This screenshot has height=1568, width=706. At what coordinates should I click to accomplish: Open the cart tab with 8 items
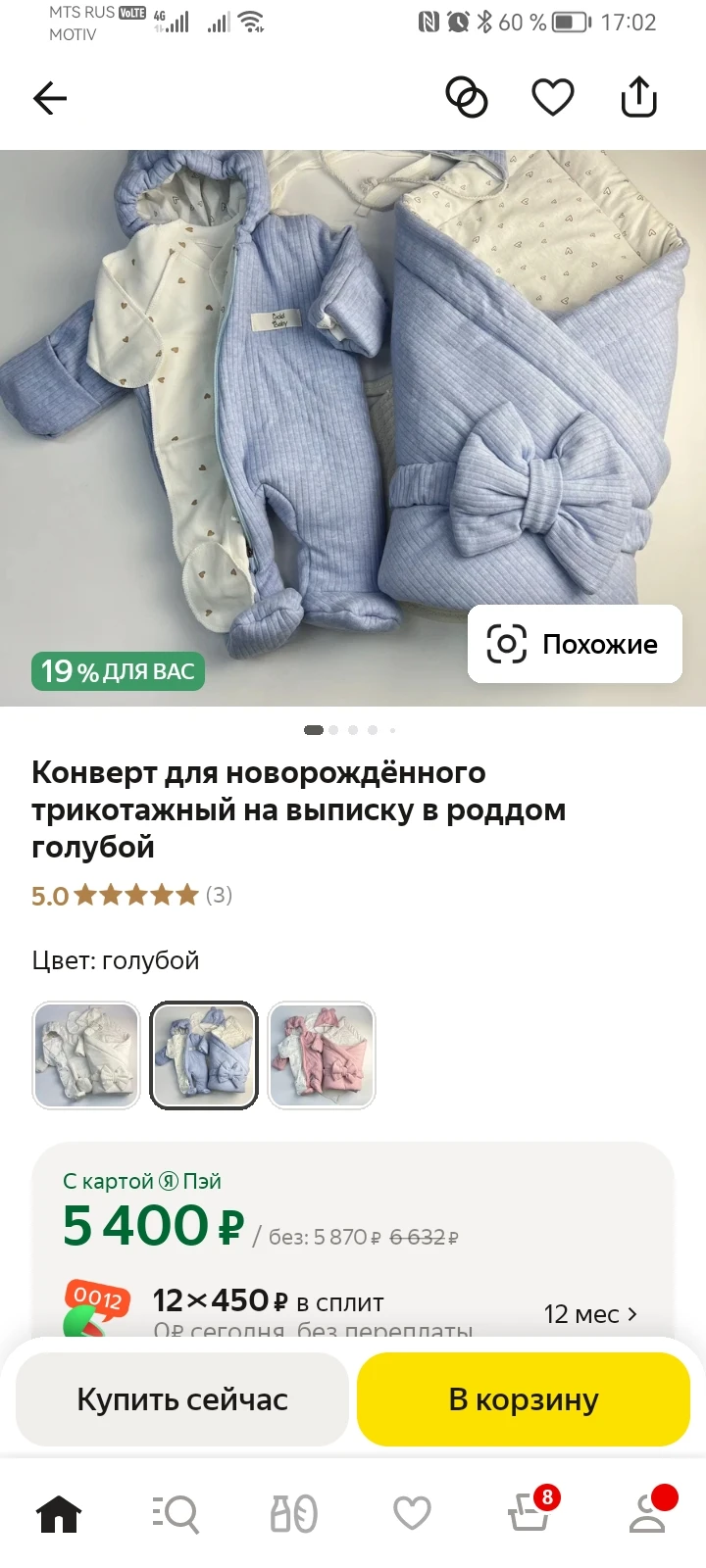(x=529, y=1513)
